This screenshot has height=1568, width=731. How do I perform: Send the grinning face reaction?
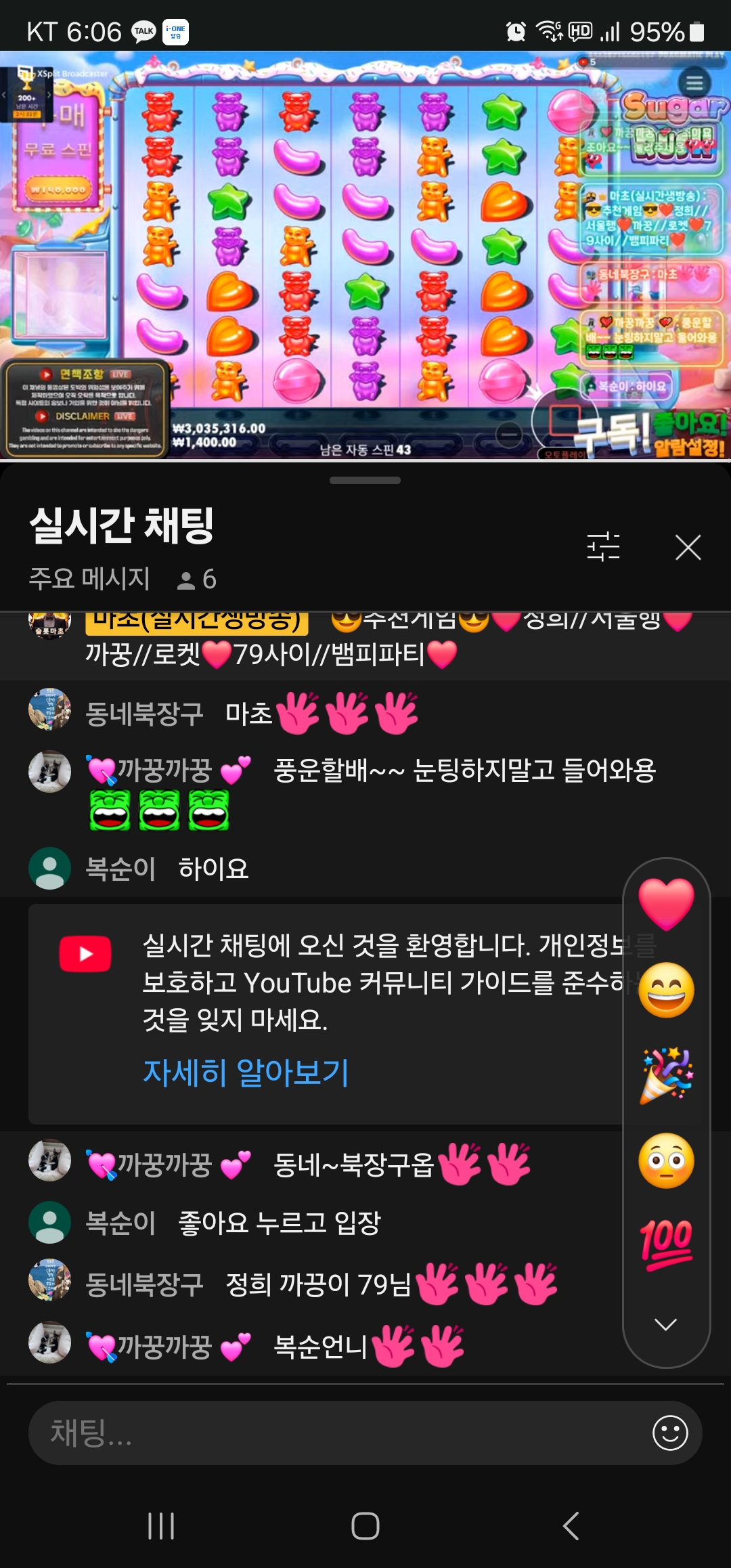pyautogui.click(x=666, y=990)
